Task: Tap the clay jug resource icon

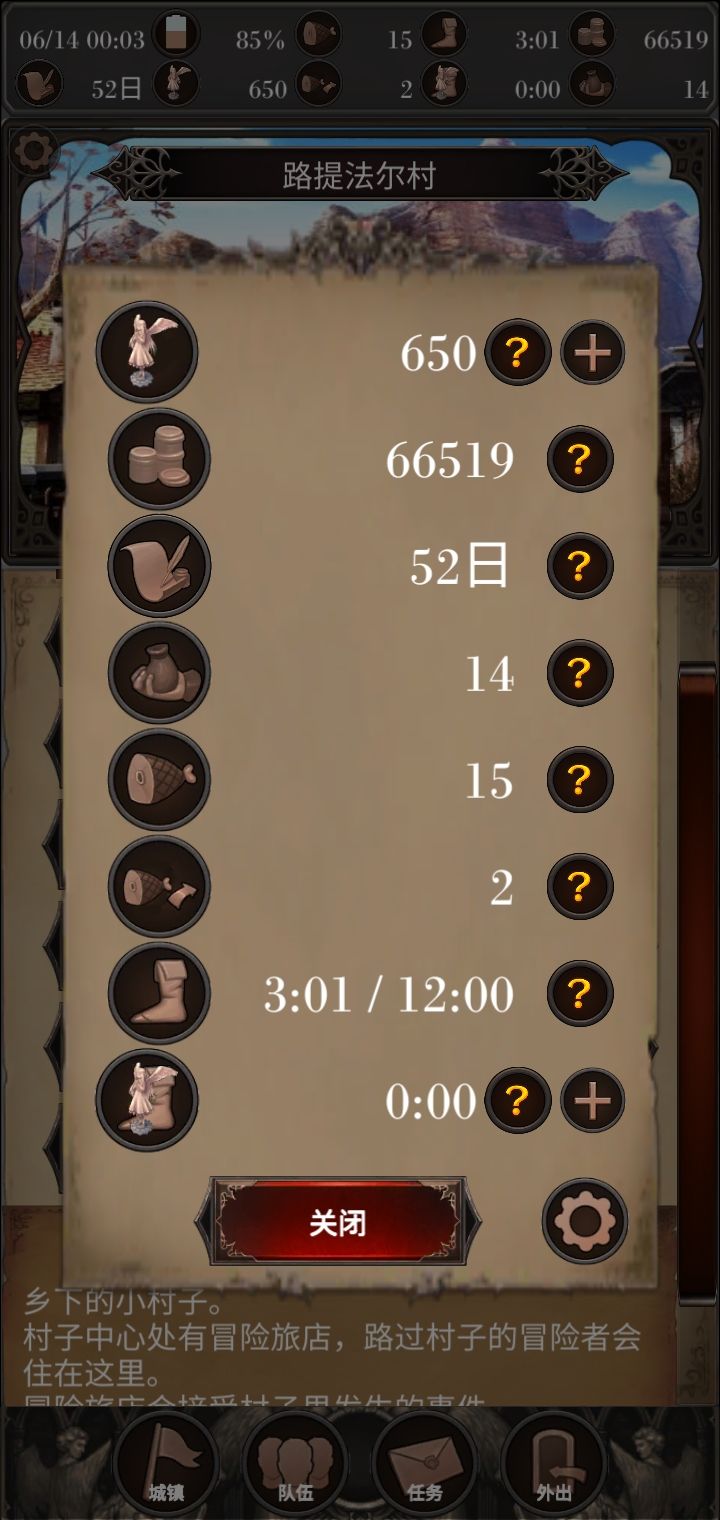Action: coord(158,673)
